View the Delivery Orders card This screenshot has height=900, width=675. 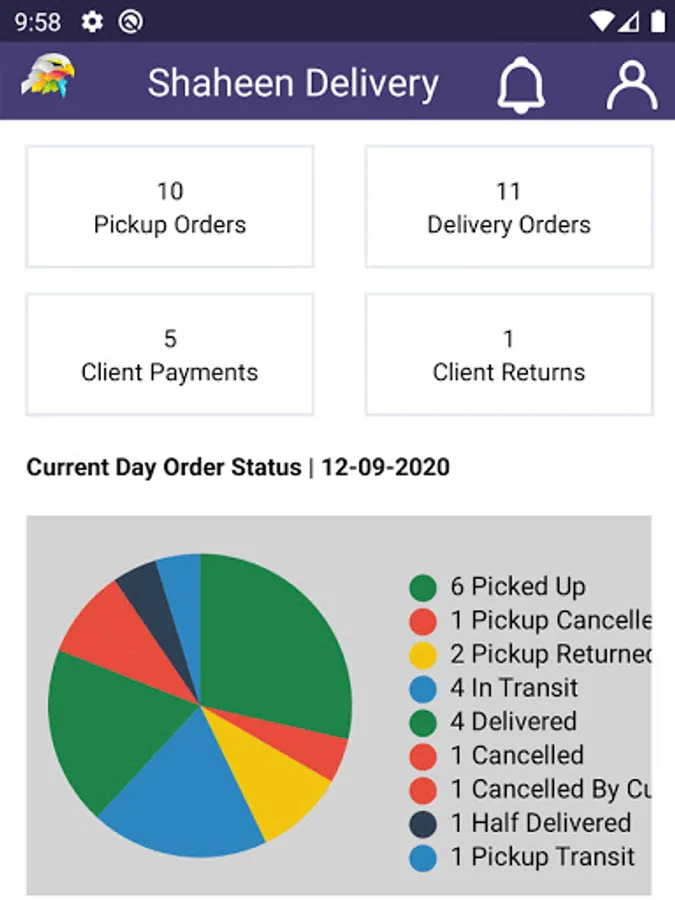pos(509,207)
